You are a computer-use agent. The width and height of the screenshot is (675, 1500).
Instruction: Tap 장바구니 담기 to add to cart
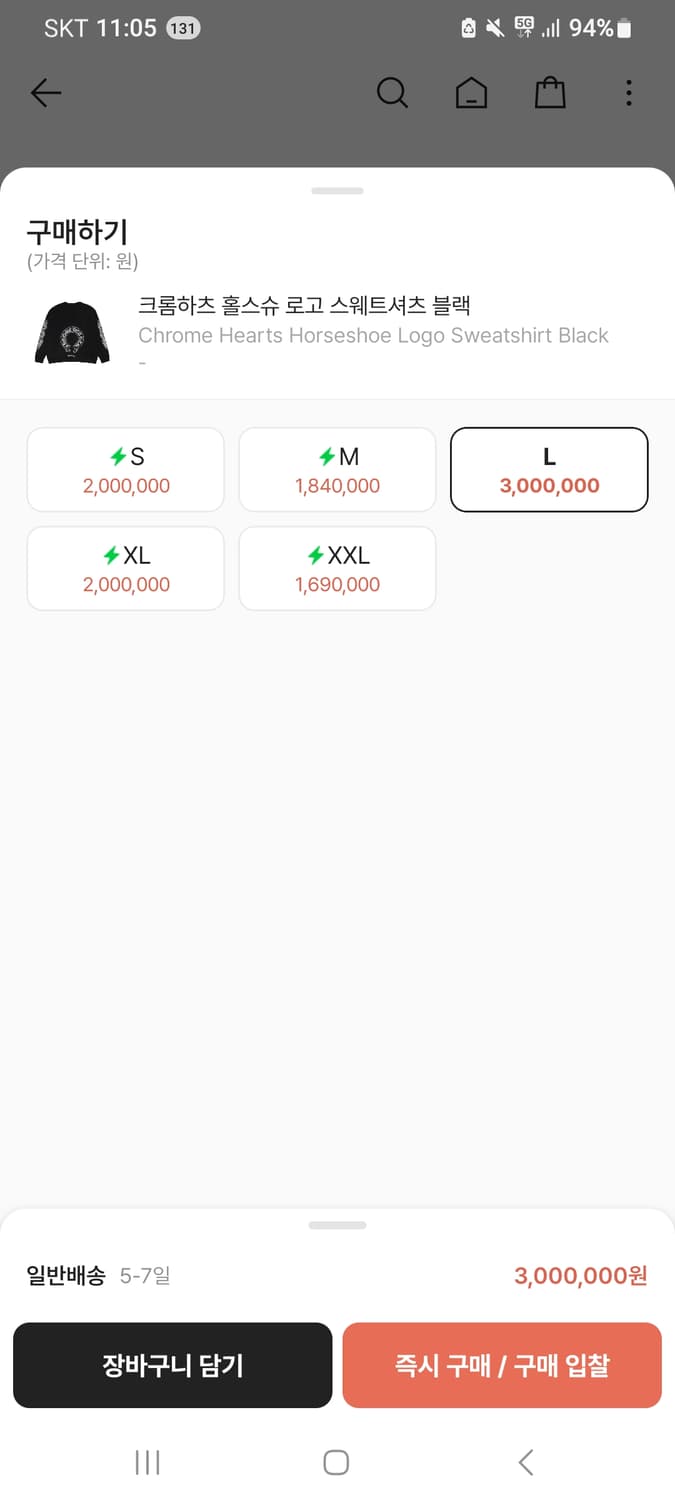[172, 1365]
